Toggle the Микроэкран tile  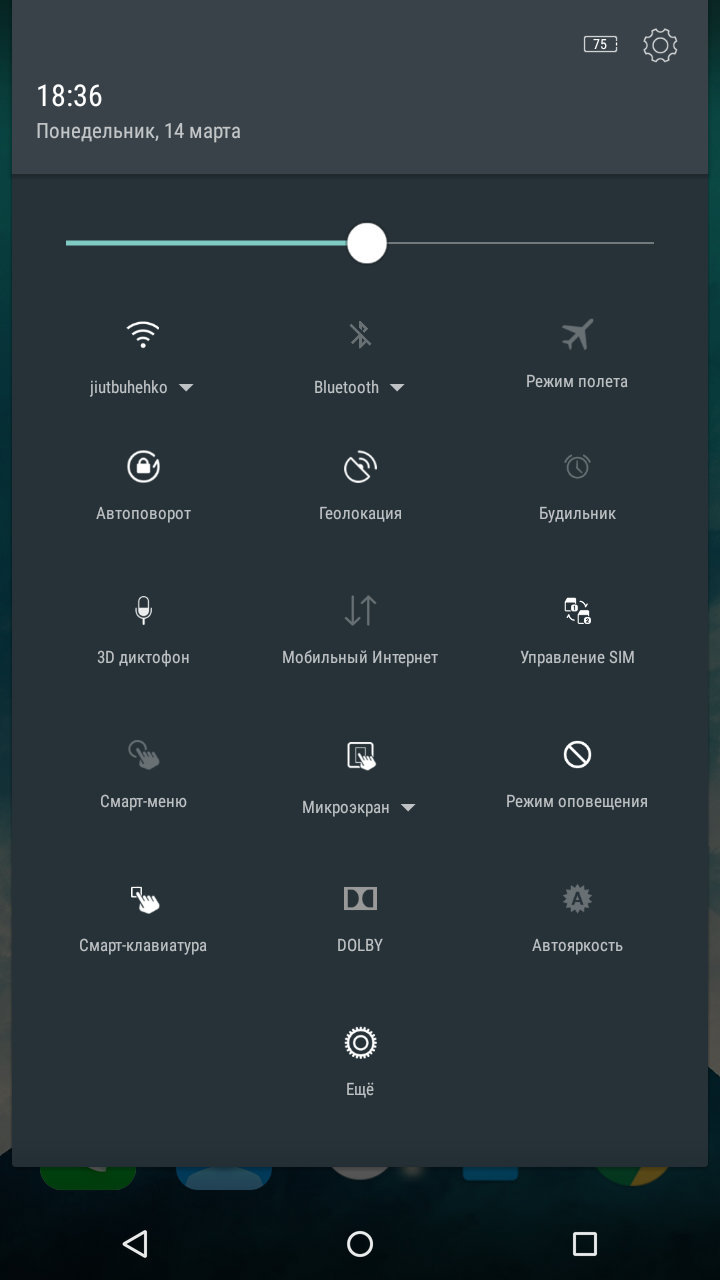pyautogui.click(x=360, y=754)
